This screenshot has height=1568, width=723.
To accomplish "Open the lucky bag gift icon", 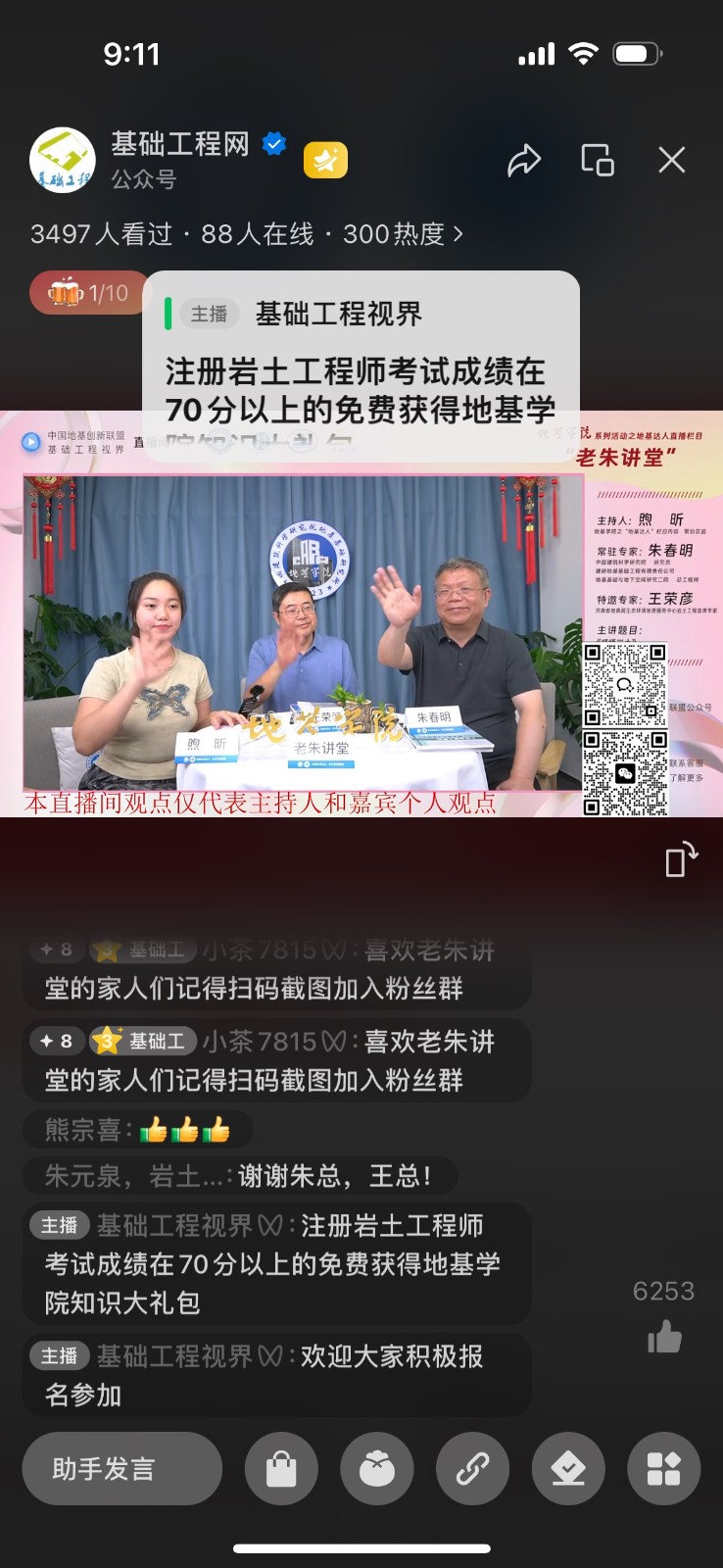I will (x=377, y=1468).
